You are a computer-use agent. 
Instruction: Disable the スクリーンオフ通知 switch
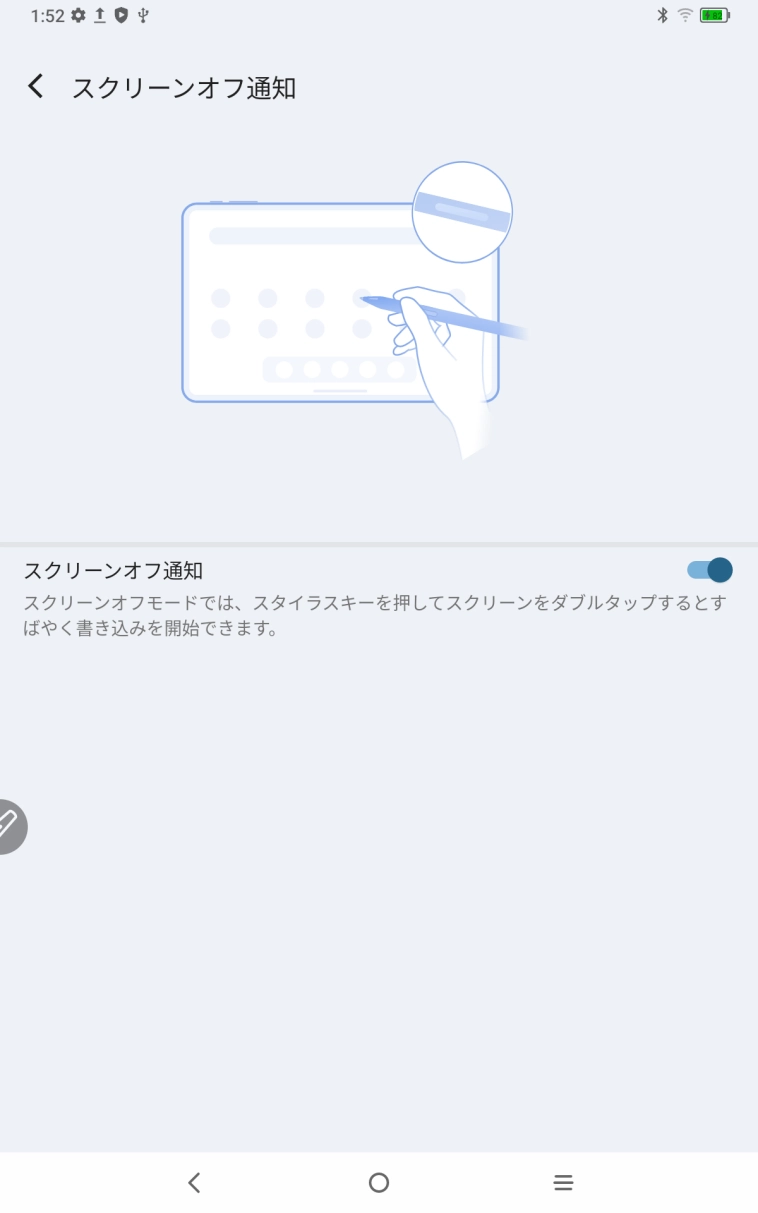coord(709,570)
